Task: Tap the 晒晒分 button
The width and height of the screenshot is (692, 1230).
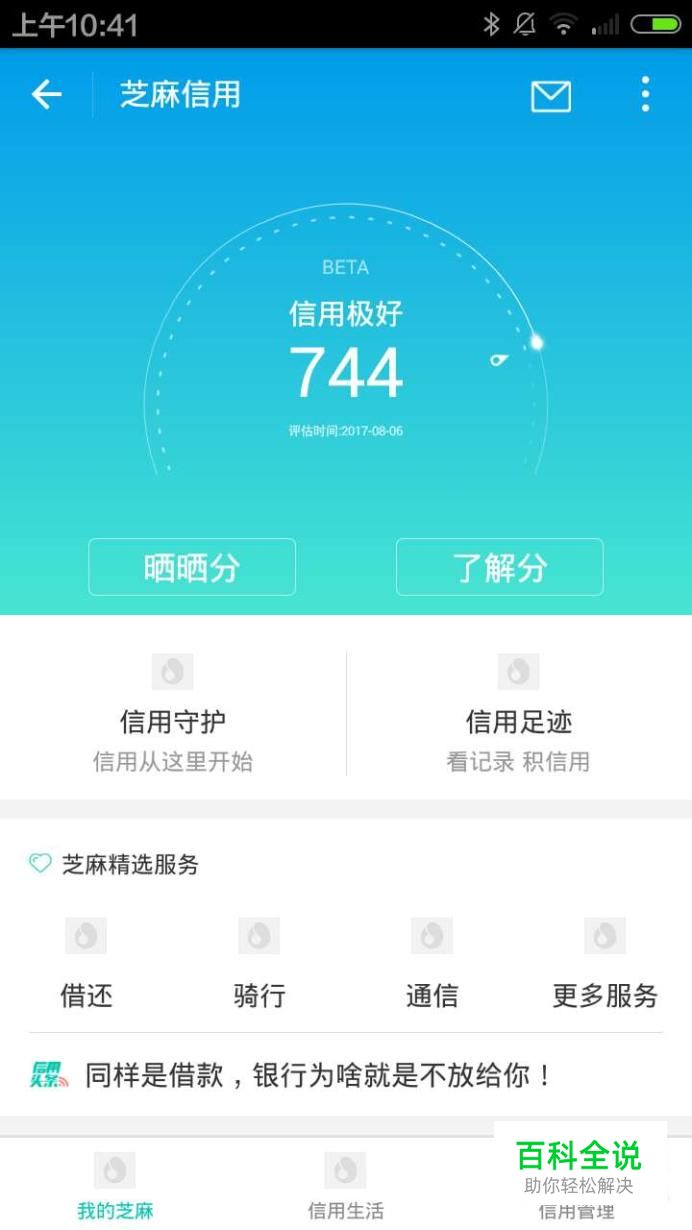Action: [192, 567]
